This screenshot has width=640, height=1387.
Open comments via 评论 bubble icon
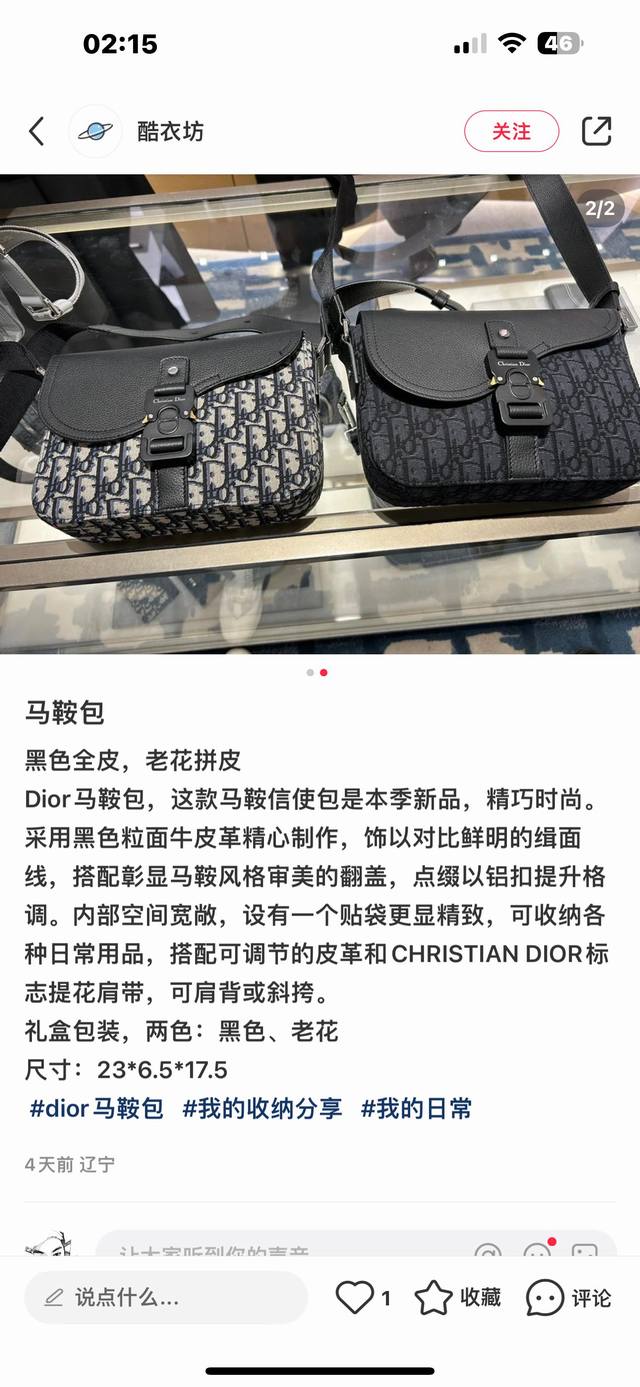545,1298
